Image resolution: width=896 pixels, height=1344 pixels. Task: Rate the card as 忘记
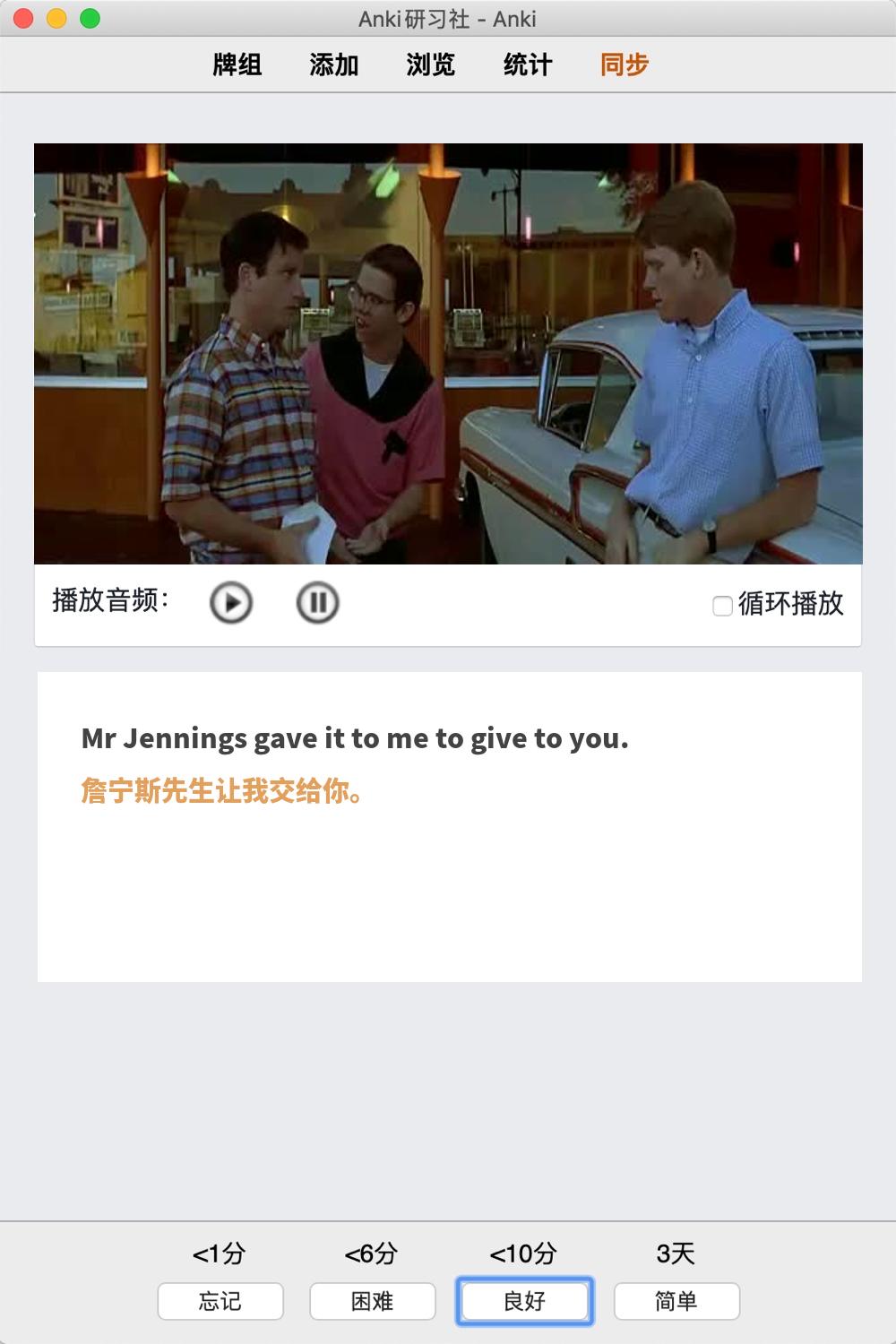click(220, 1301)
